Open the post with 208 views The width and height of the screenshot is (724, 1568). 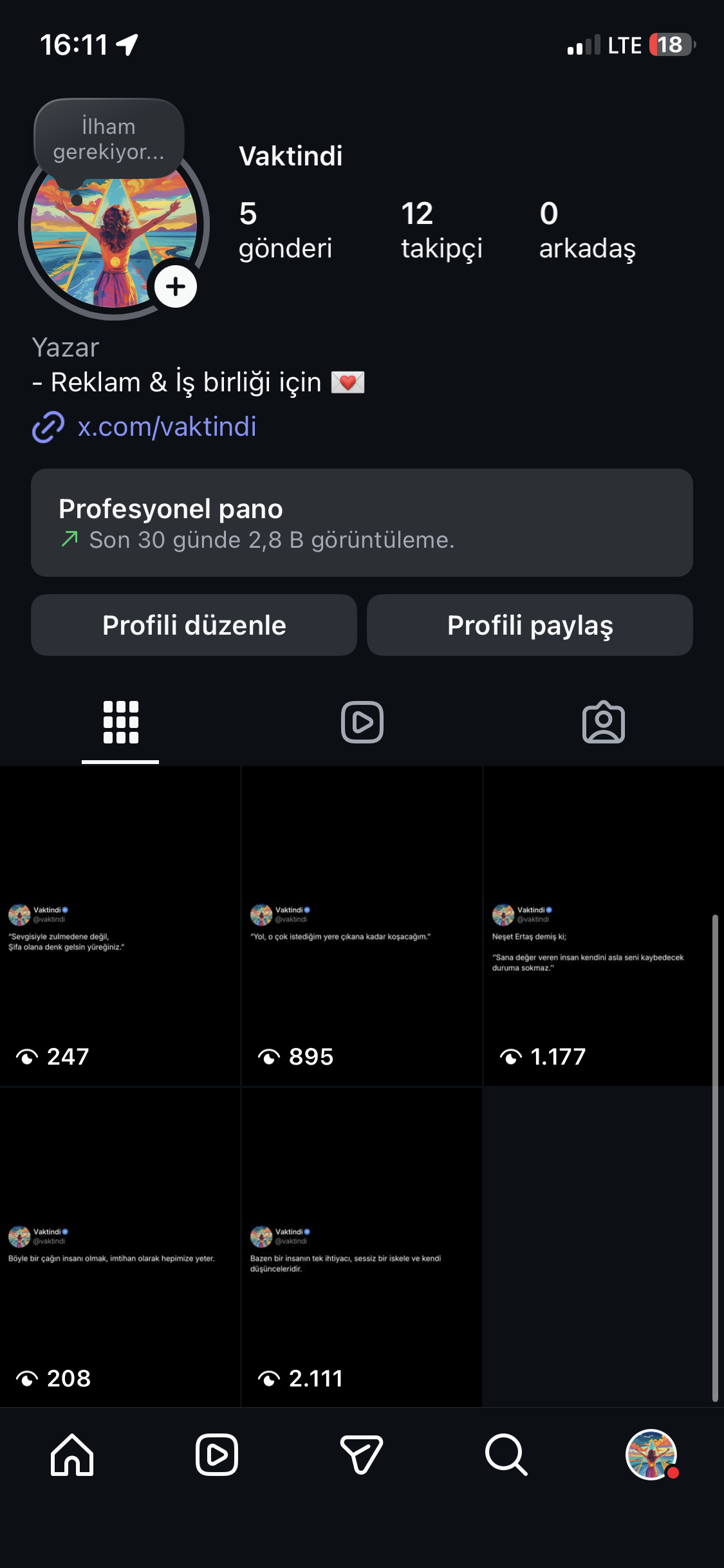coord(120,1247)
